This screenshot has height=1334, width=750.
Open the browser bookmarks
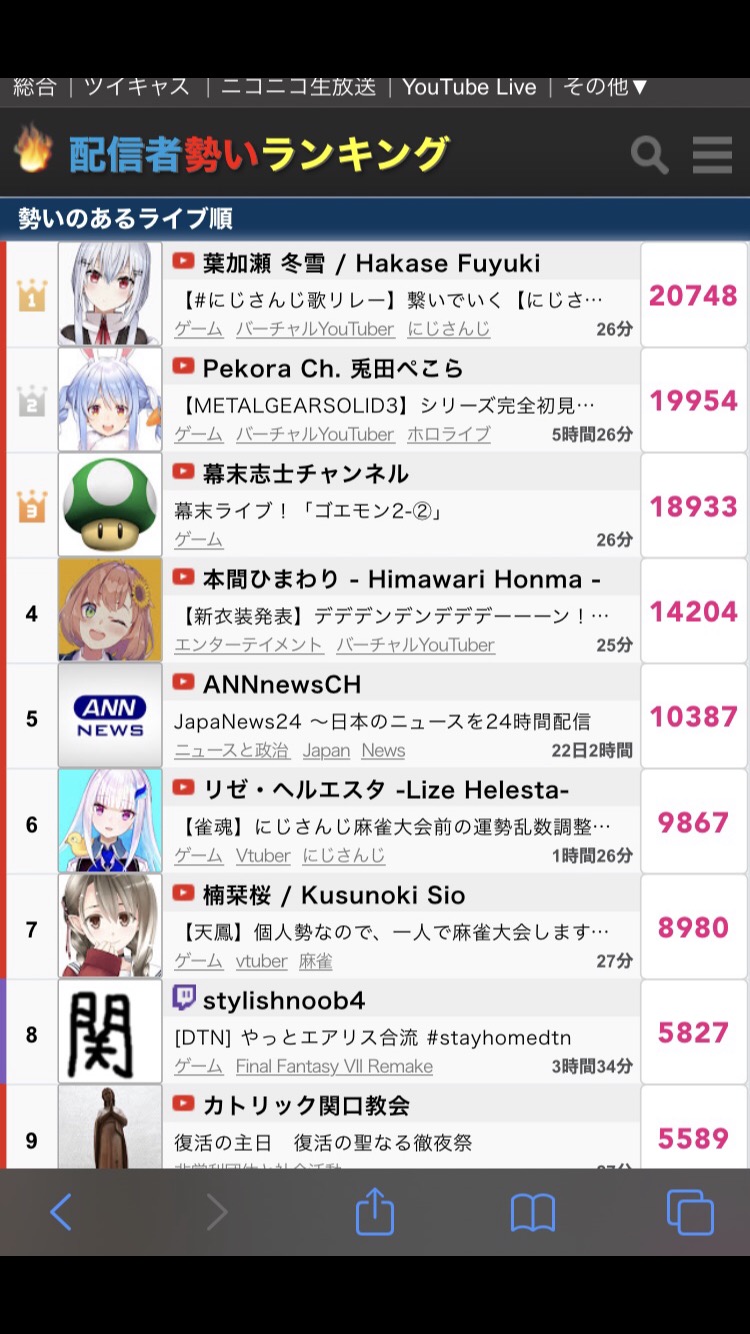tap(533, 1213)
